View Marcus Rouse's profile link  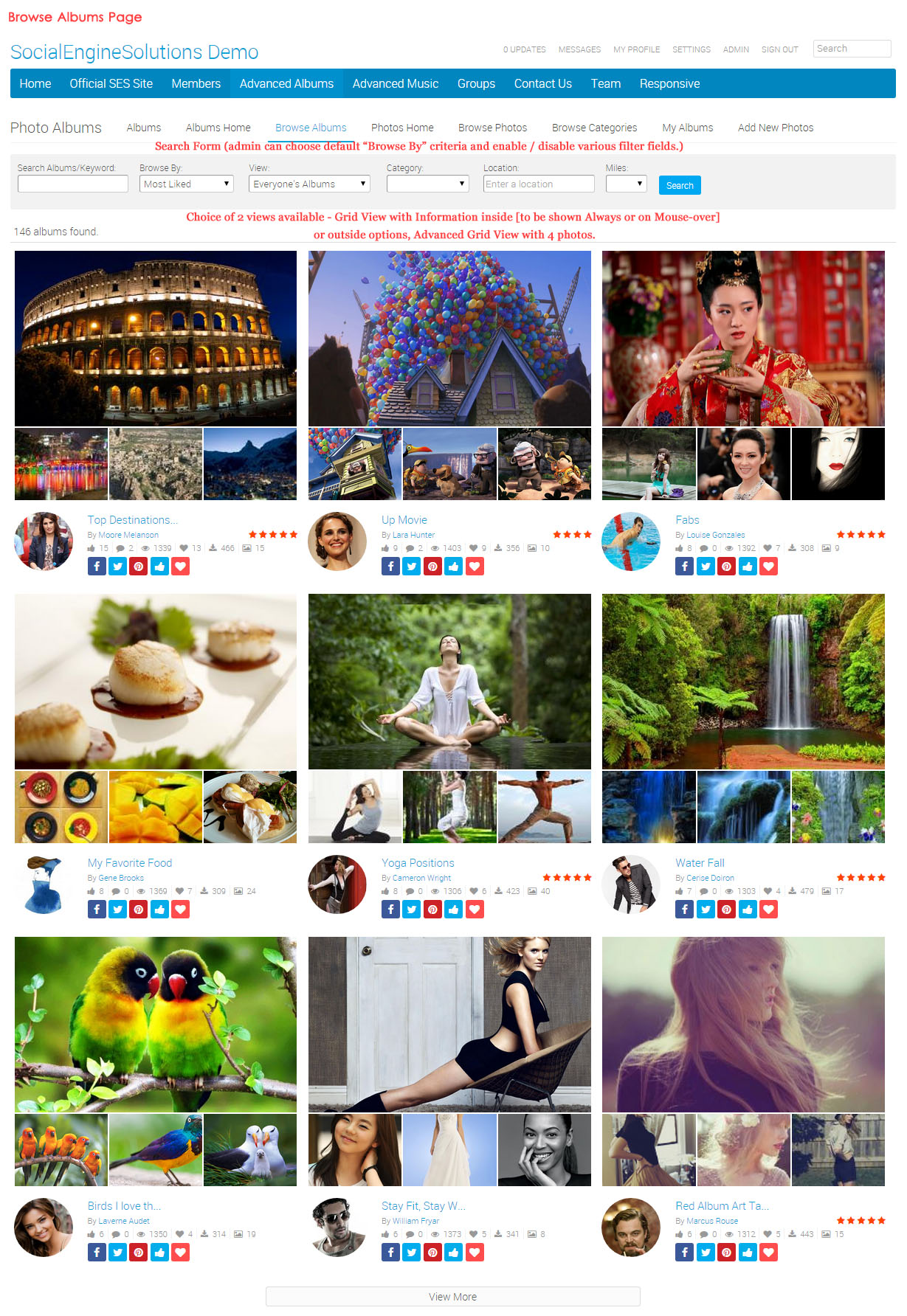[x=711, y=1221]
